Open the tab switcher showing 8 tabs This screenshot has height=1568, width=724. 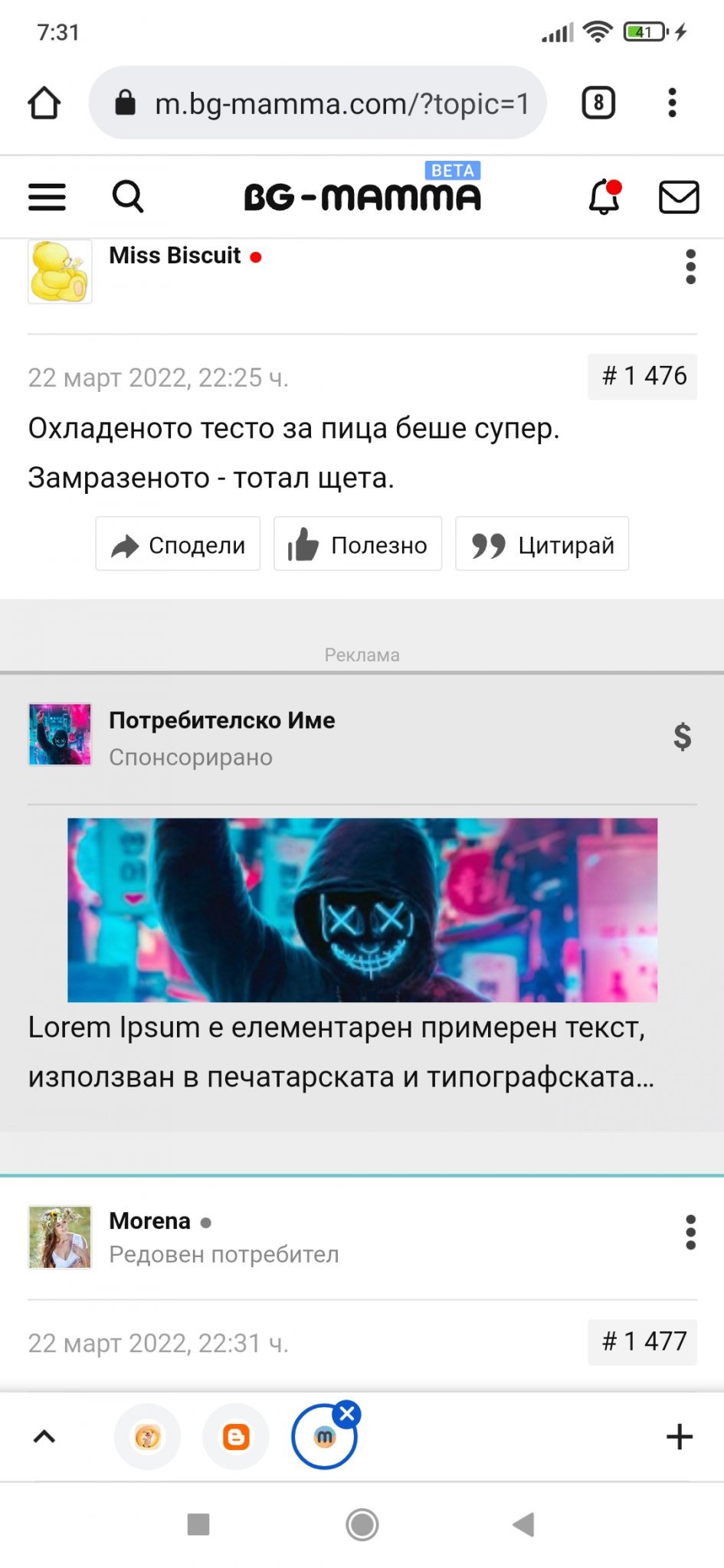[598, 103]
